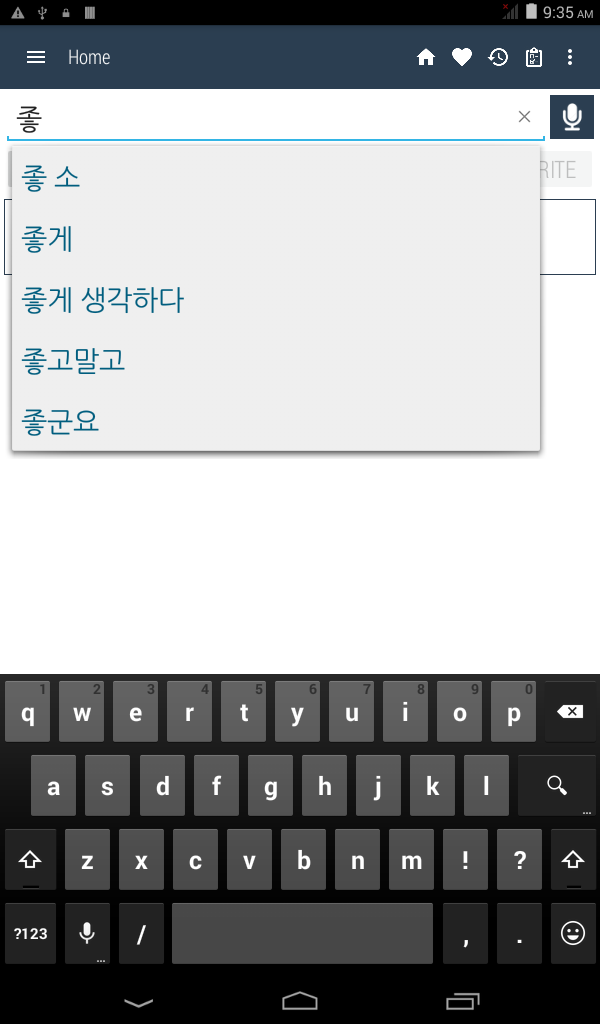Image resolution: width=600 pixels, height=1024 pixels.
Task: Clear the search text
Action: [524, 116]
